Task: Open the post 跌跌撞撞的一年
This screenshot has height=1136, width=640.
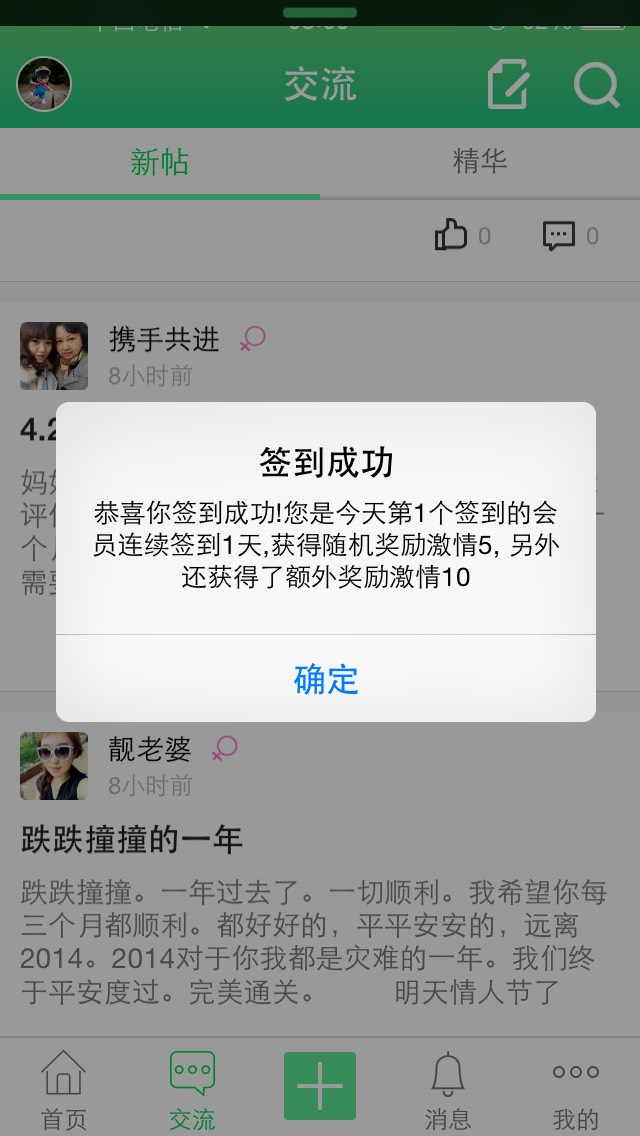Action: [132, 840]
